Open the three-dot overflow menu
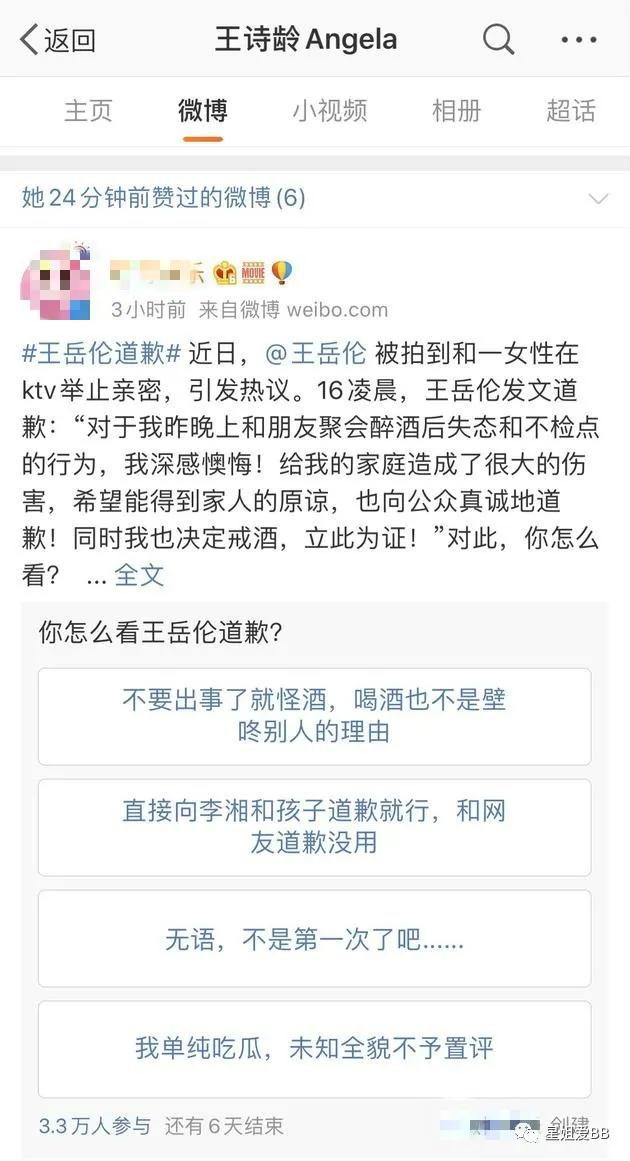Screen dimensions: 630x1161 pyautogui.click(x=578, y=40)
